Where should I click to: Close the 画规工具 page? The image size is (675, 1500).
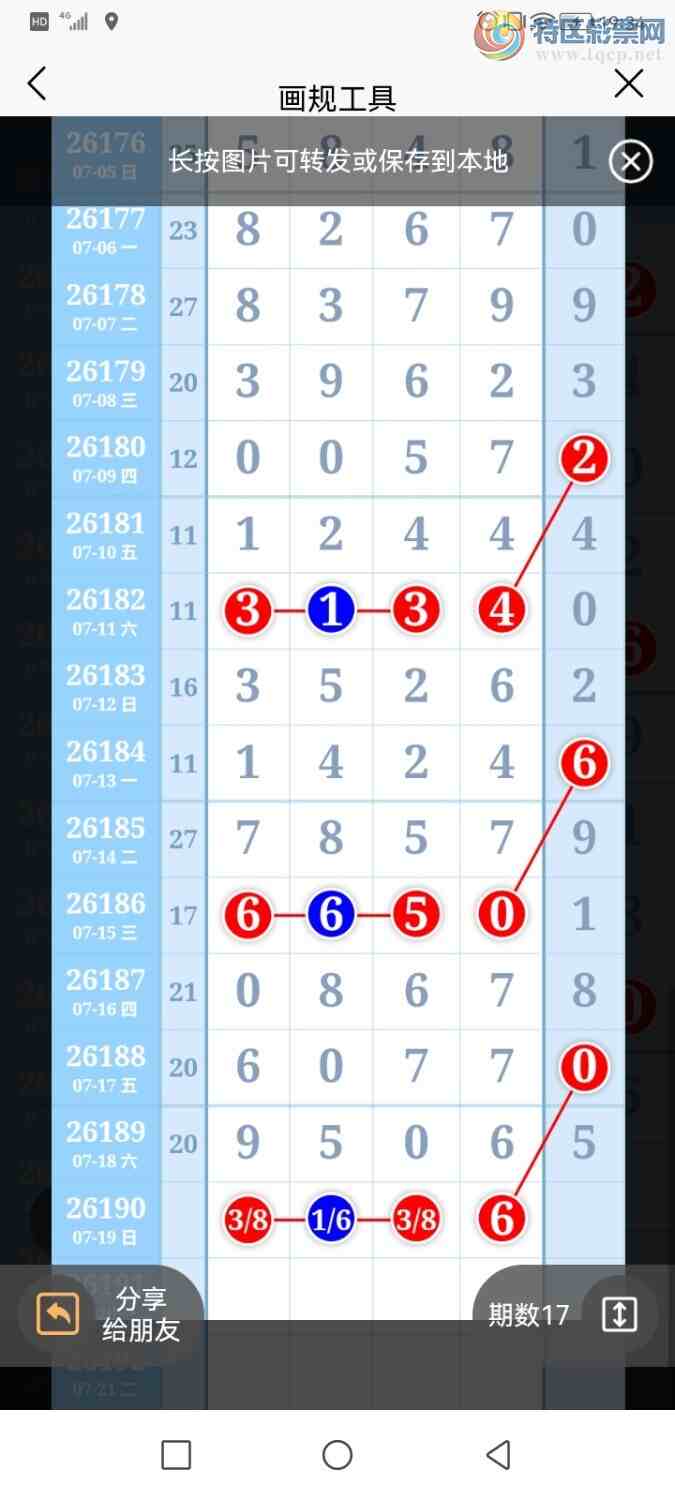click(x=629, y=84)
